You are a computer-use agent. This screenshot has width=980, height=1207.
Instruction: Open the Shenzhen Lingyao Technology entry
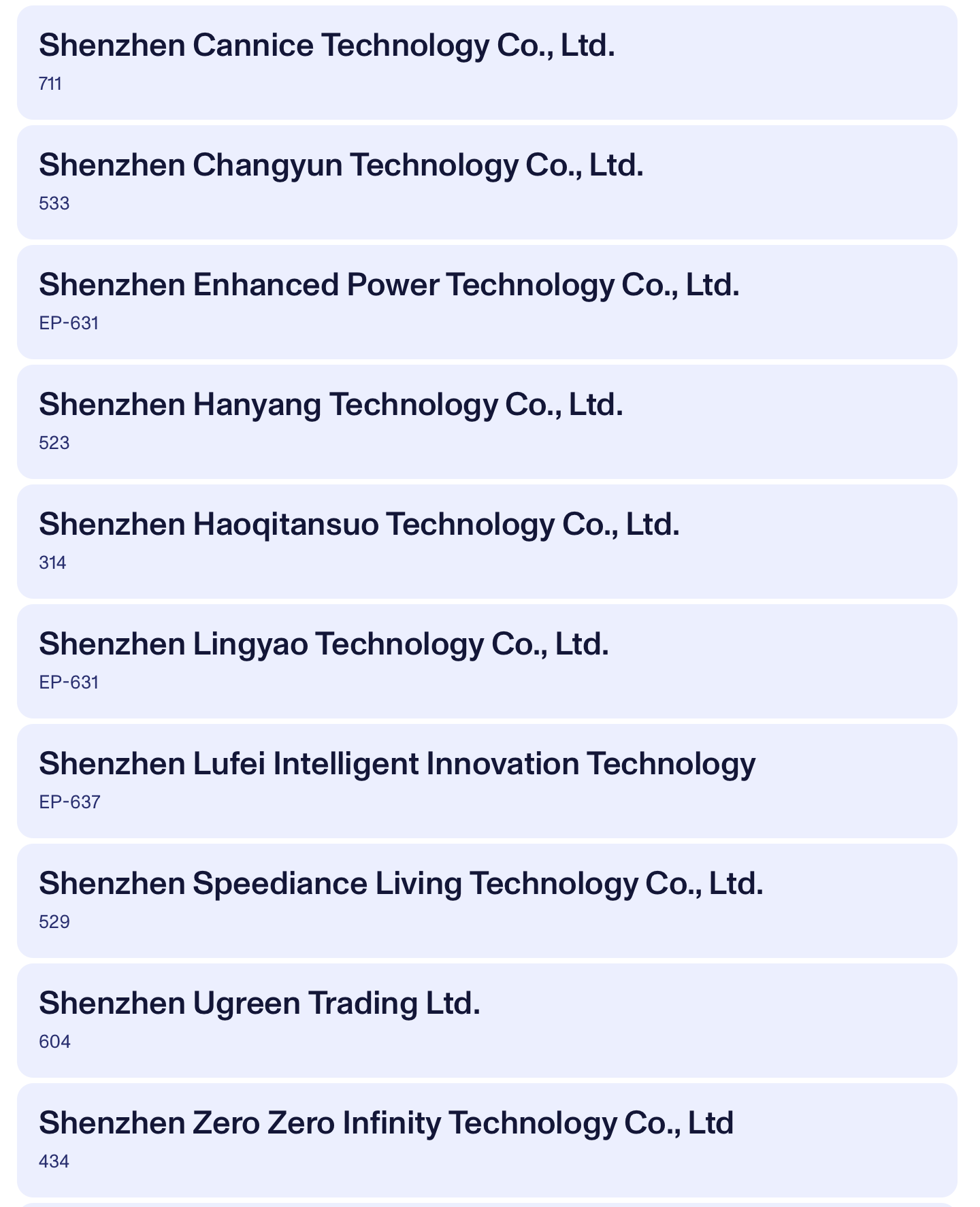pos(325,643)
